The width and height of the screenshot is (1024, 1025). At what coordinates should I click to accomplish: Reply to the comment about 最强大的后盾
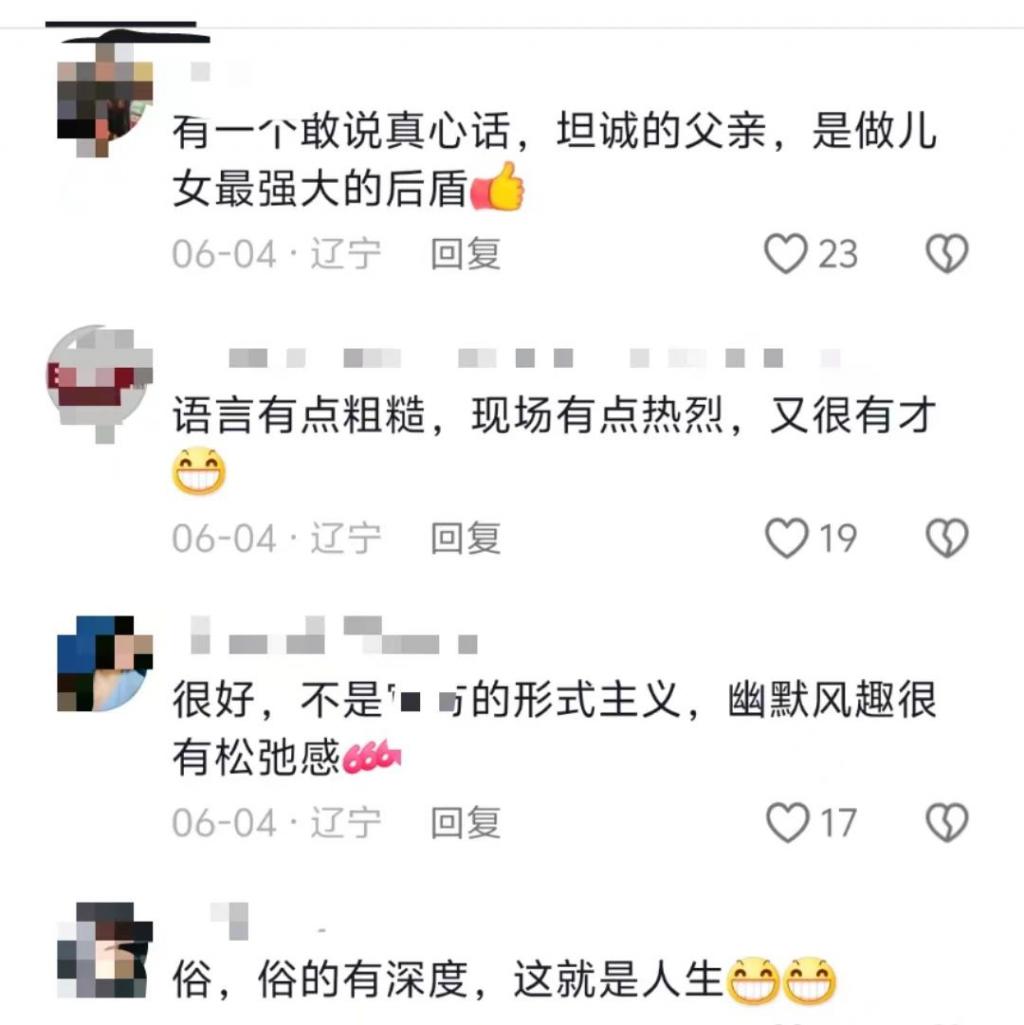(x=465, y=254)
